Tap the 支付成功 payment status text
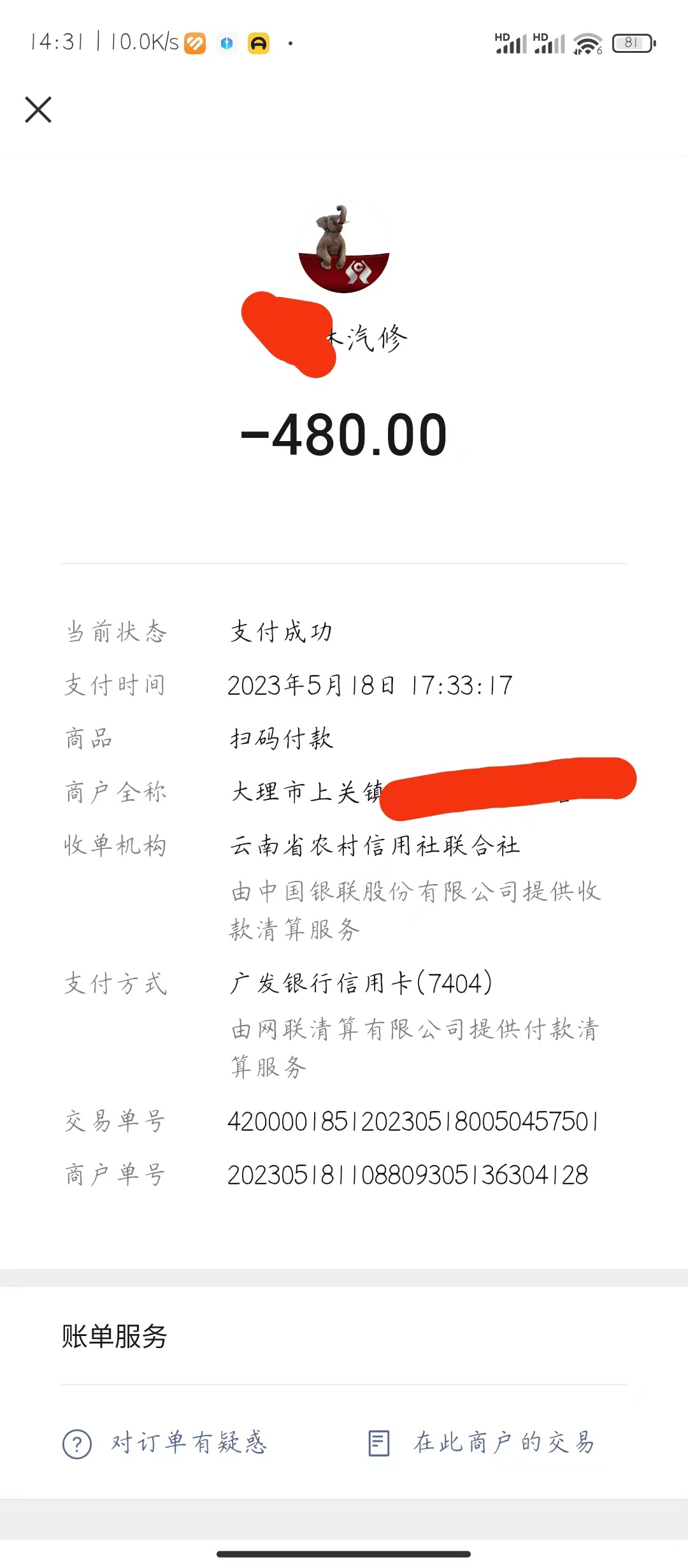This screenshot has height=1568, width=688. (280, 631)
